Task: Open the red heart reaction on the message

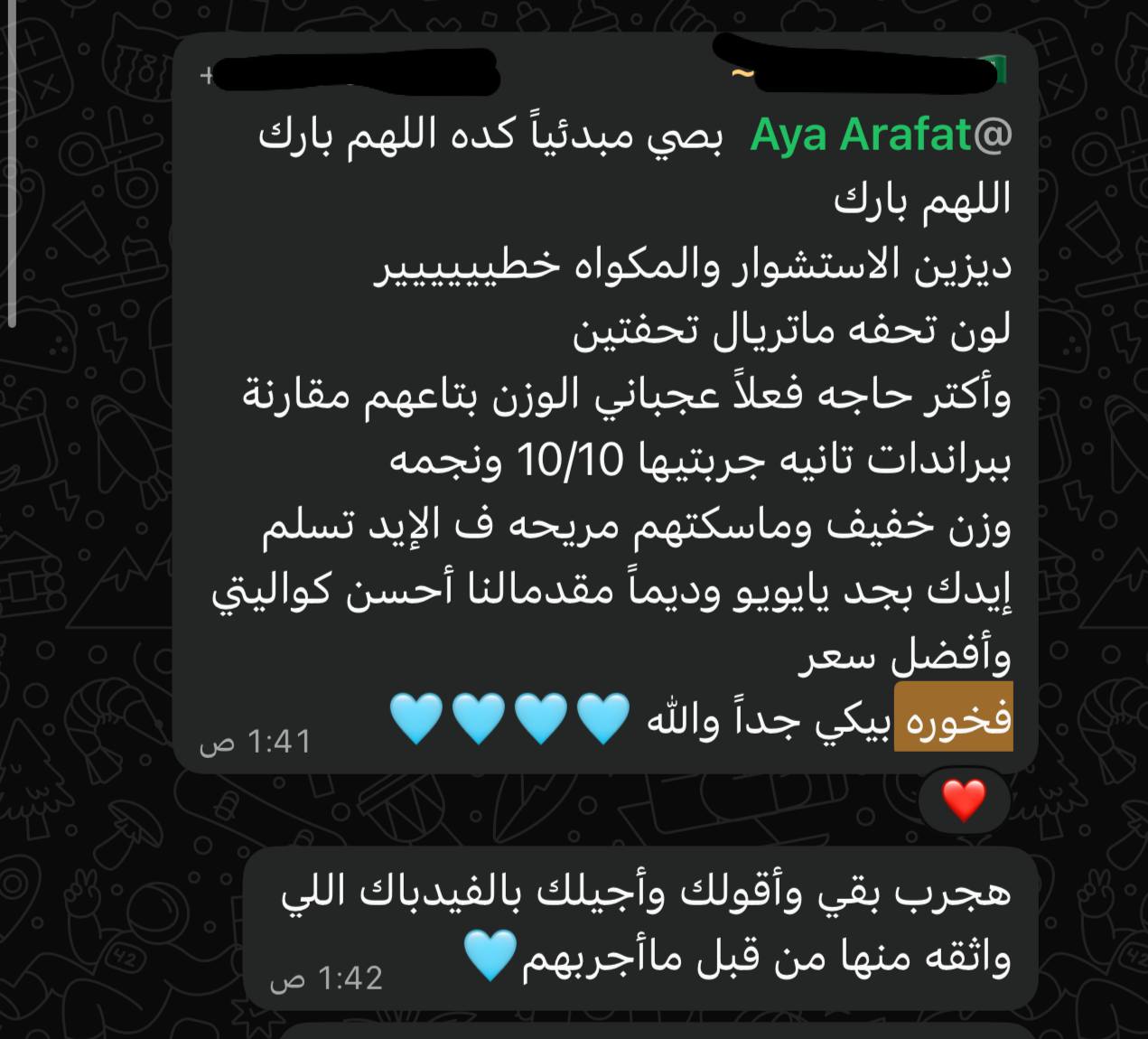Action: pyautogui.click(x=964, y=800)
